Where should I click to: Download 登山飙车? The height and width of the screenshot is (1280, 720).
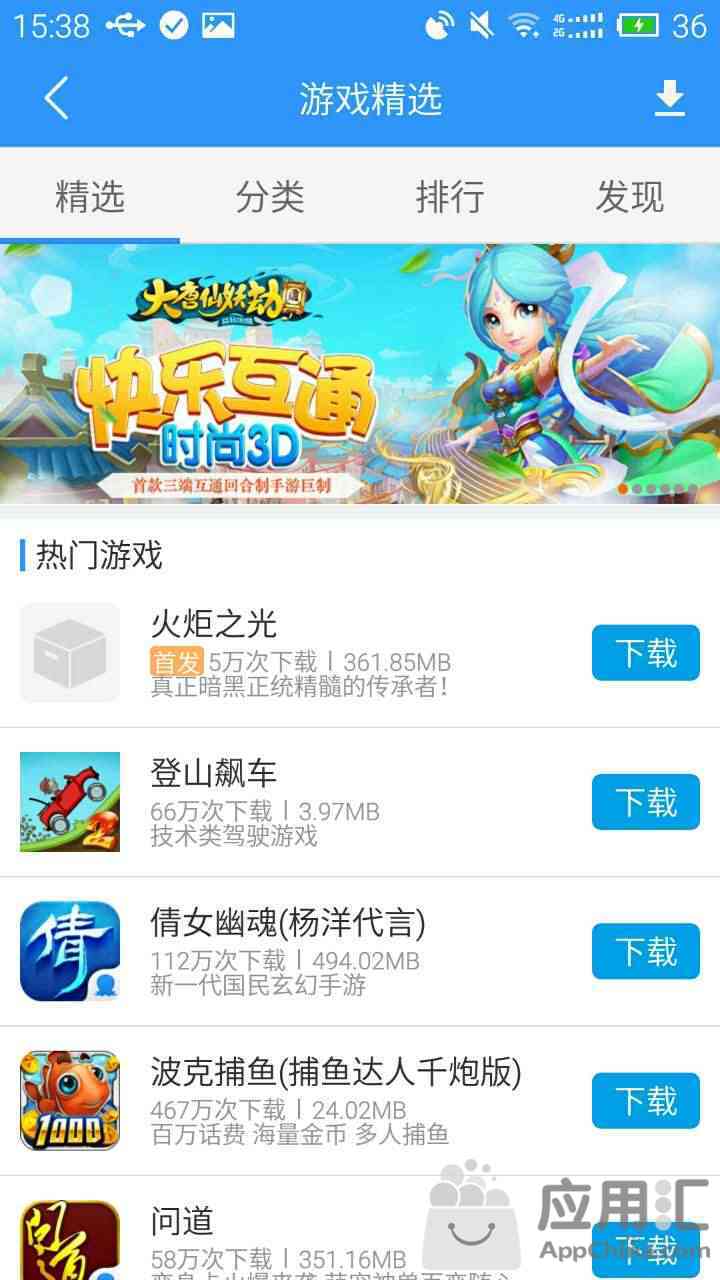645,802
